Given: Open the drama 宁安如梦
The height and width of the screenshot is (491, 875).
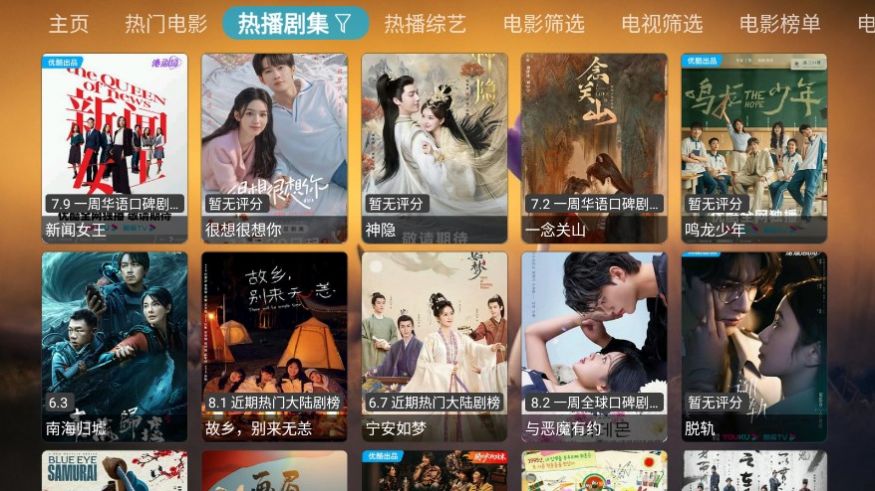Looking at the screenshot, I should (x=434, y=346).
